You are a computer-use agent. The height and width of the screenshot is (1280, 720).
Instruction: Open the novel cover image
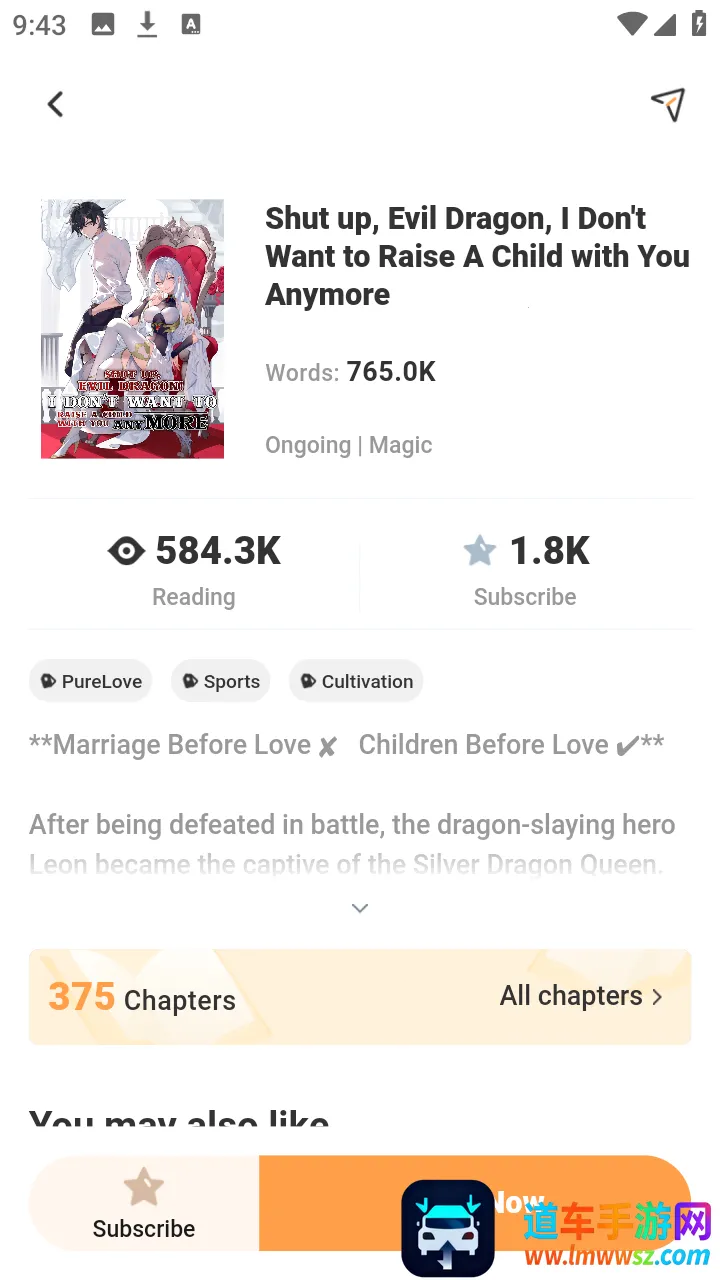point(132,329)
